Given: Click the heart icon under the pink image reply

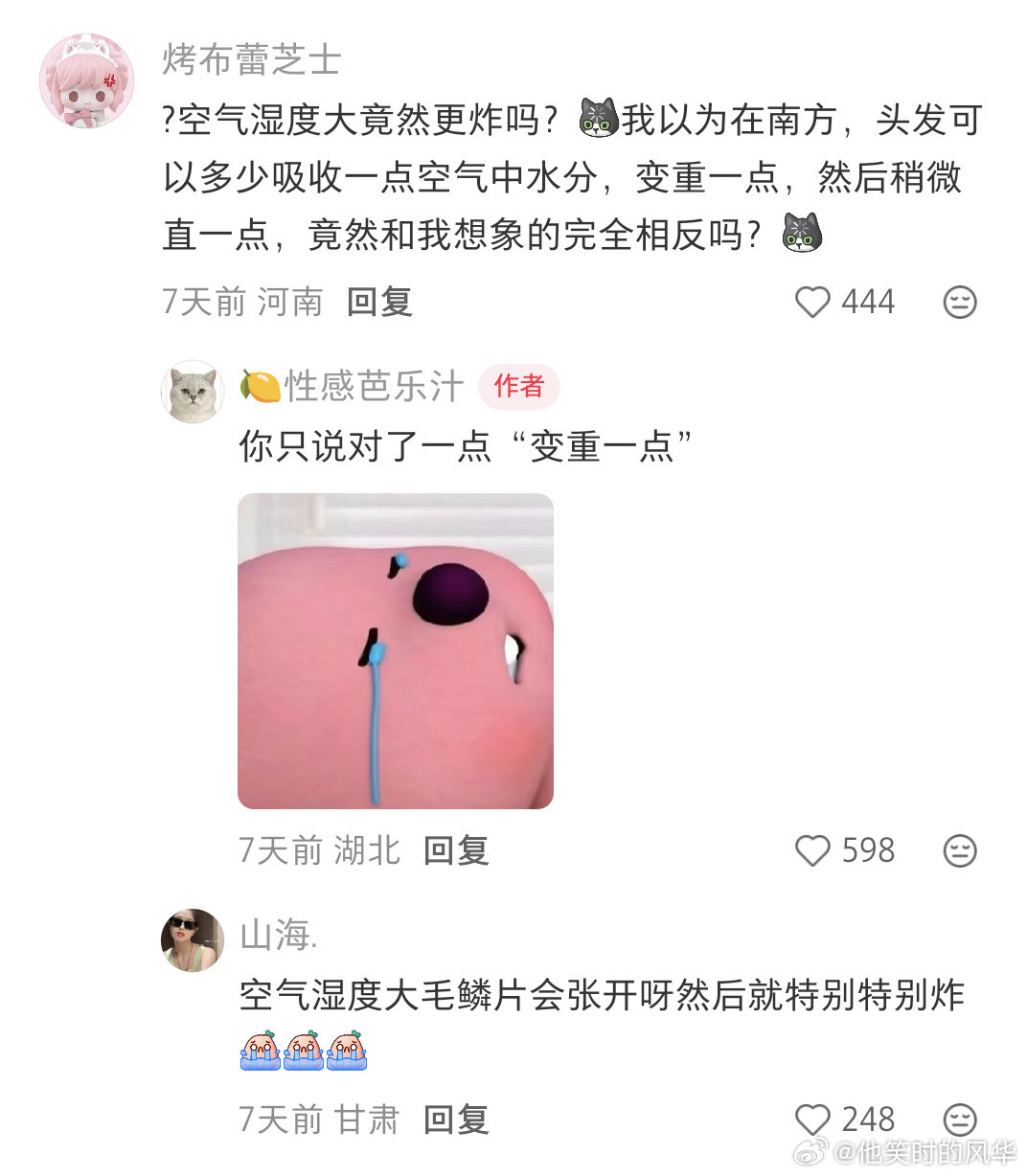Looking at the screenshot, I should (x=814, y=850).
